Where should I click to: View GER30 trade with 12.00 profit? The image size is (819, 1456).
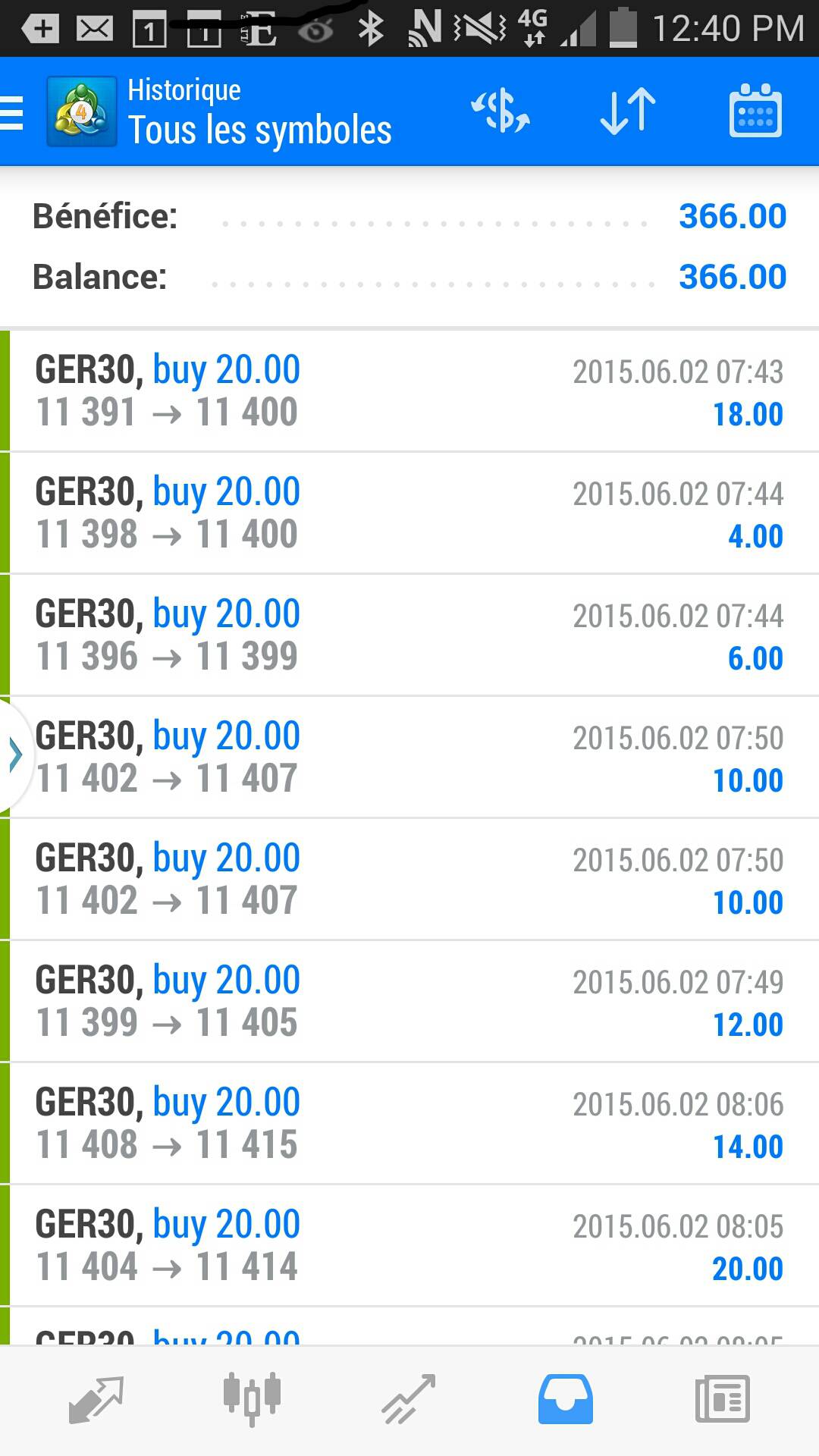point(409,1002)
